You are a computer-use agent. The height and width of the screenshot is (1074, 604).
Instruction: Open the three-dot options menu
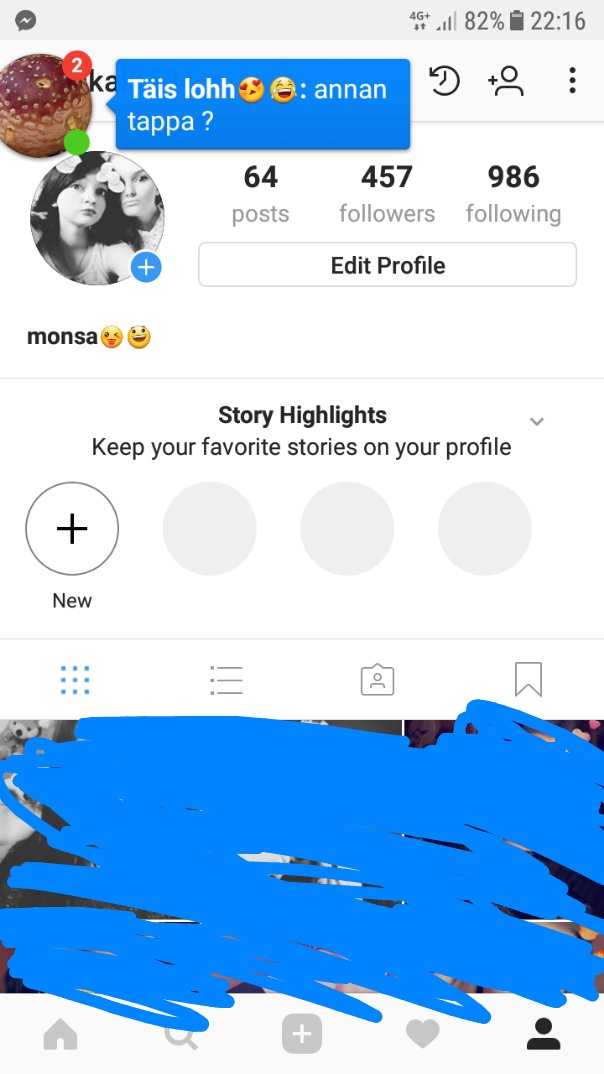[x=572, y=80]
